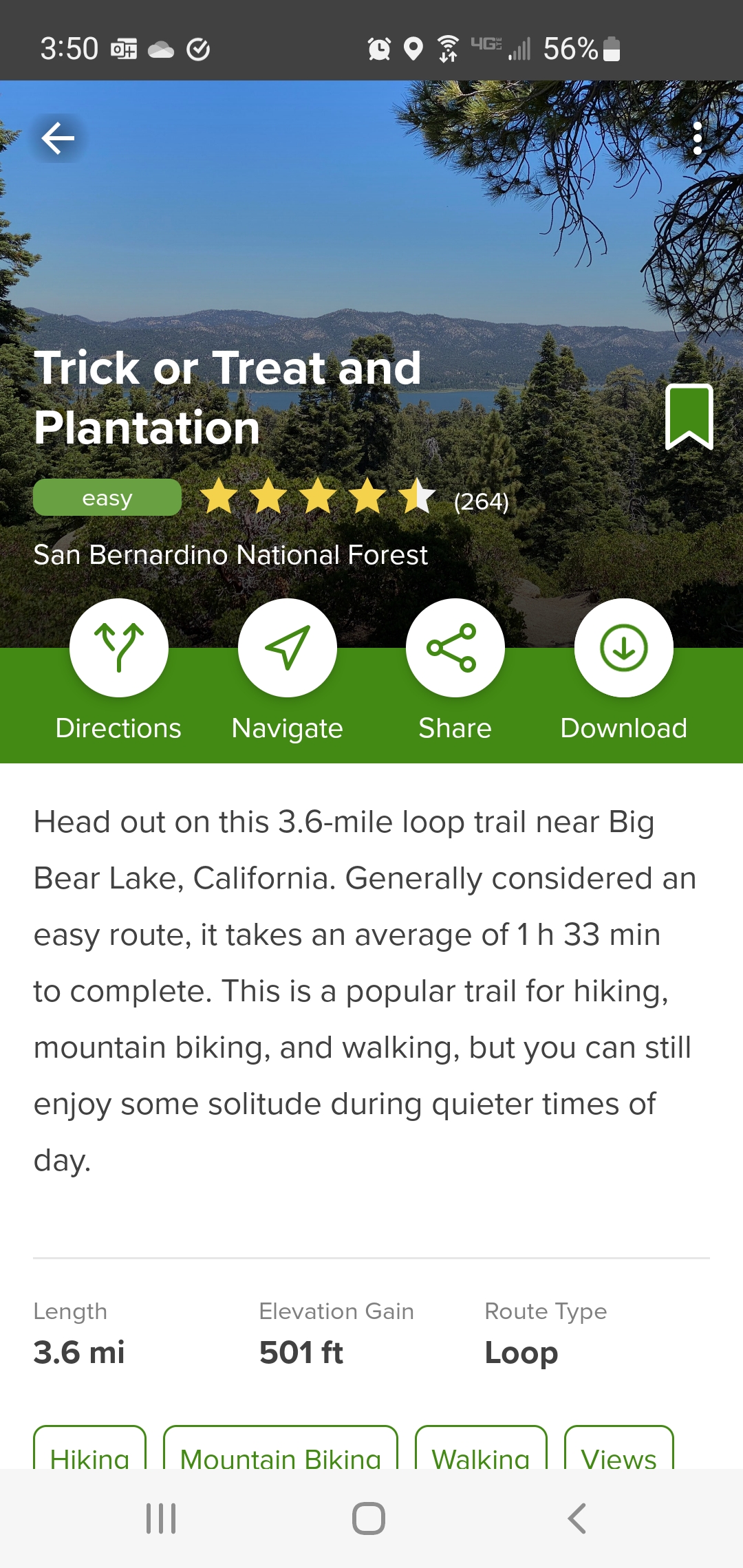Go to the home screen
743x1568 pixels.
tap(369, 1518)
